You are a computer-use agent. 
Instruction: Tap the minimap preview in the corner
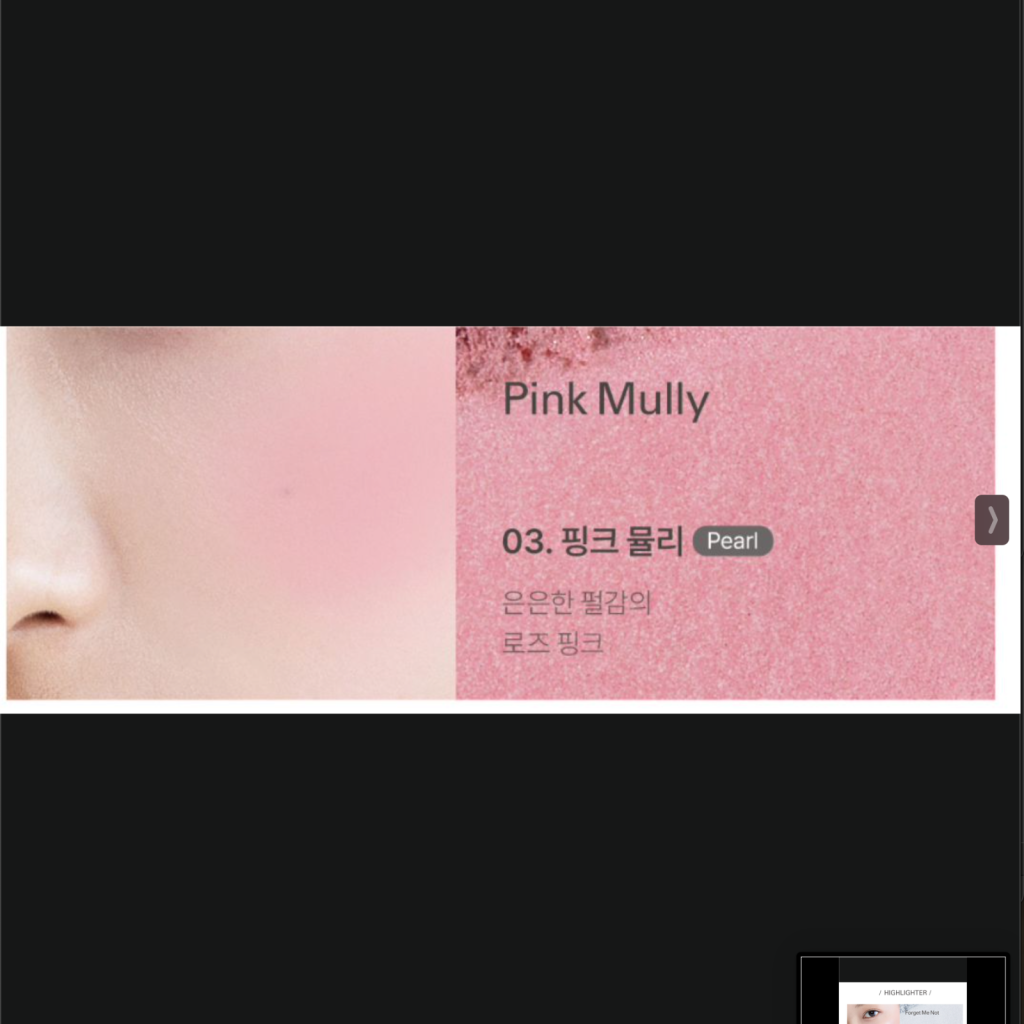[903, 989]
